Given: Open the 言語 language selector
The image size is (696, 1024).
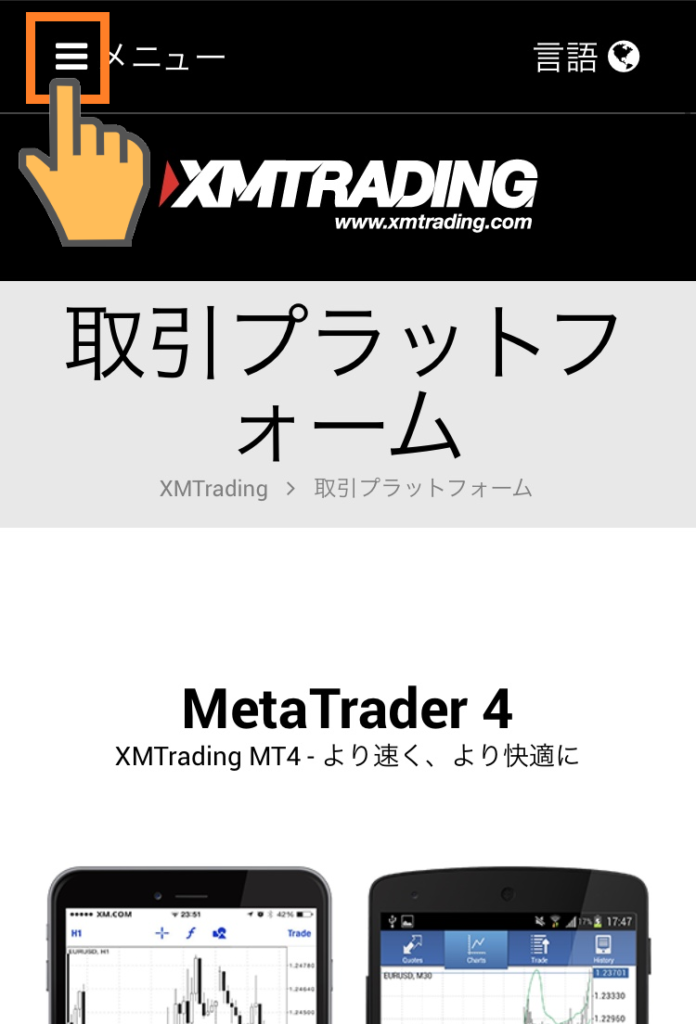Looking at the screenshot, I should point(586,57).
